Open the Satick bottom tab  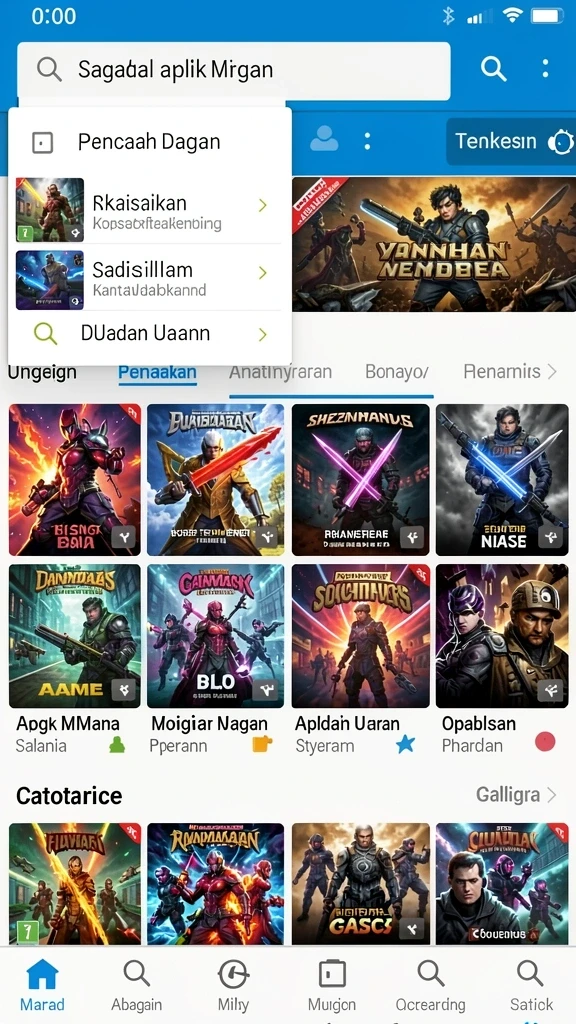pyautogui.click(x=531, y=986)
